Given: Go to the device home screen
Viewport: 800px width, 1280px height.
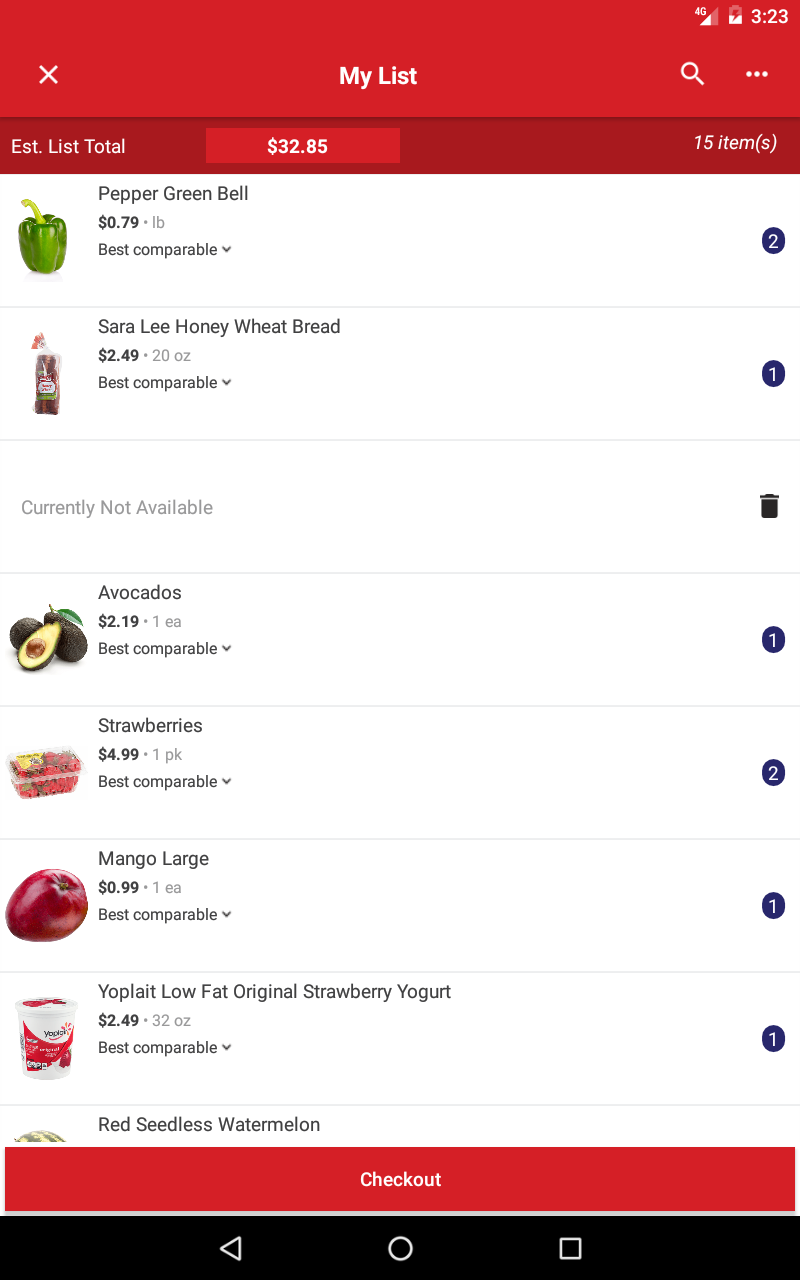Looking at the screenshot, I should 400,1248.
